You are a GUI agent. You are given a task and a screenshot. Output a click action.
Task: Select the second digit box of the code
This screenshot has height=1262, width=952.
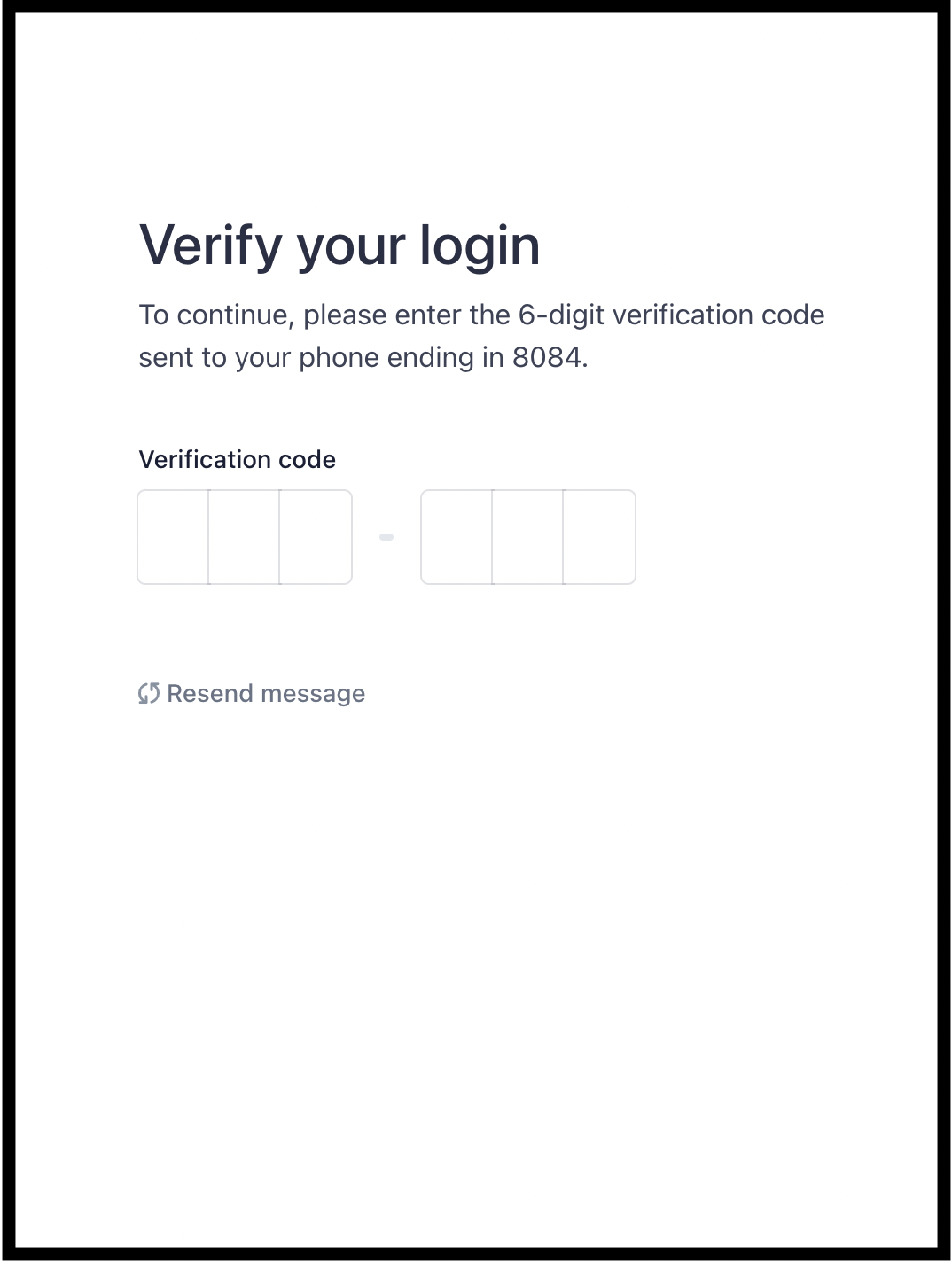click(245, 537)
